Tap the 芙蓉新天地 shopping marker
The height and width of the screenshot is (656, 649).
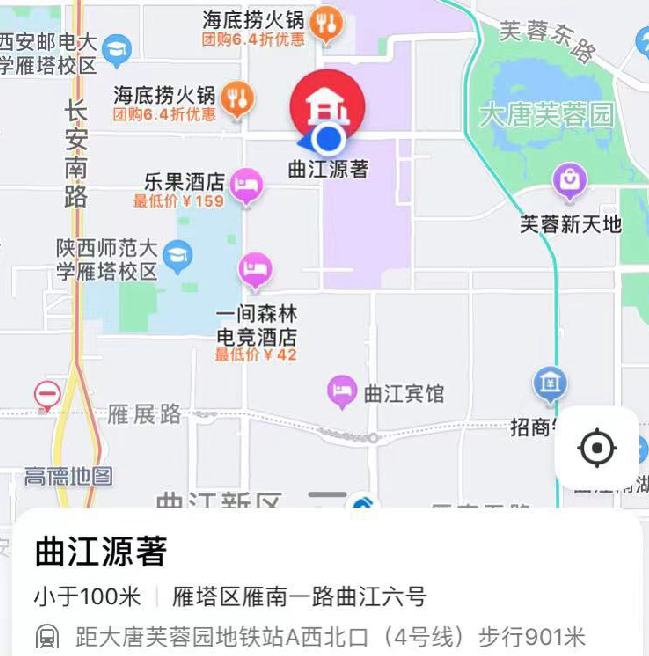[x=569, y=181]
